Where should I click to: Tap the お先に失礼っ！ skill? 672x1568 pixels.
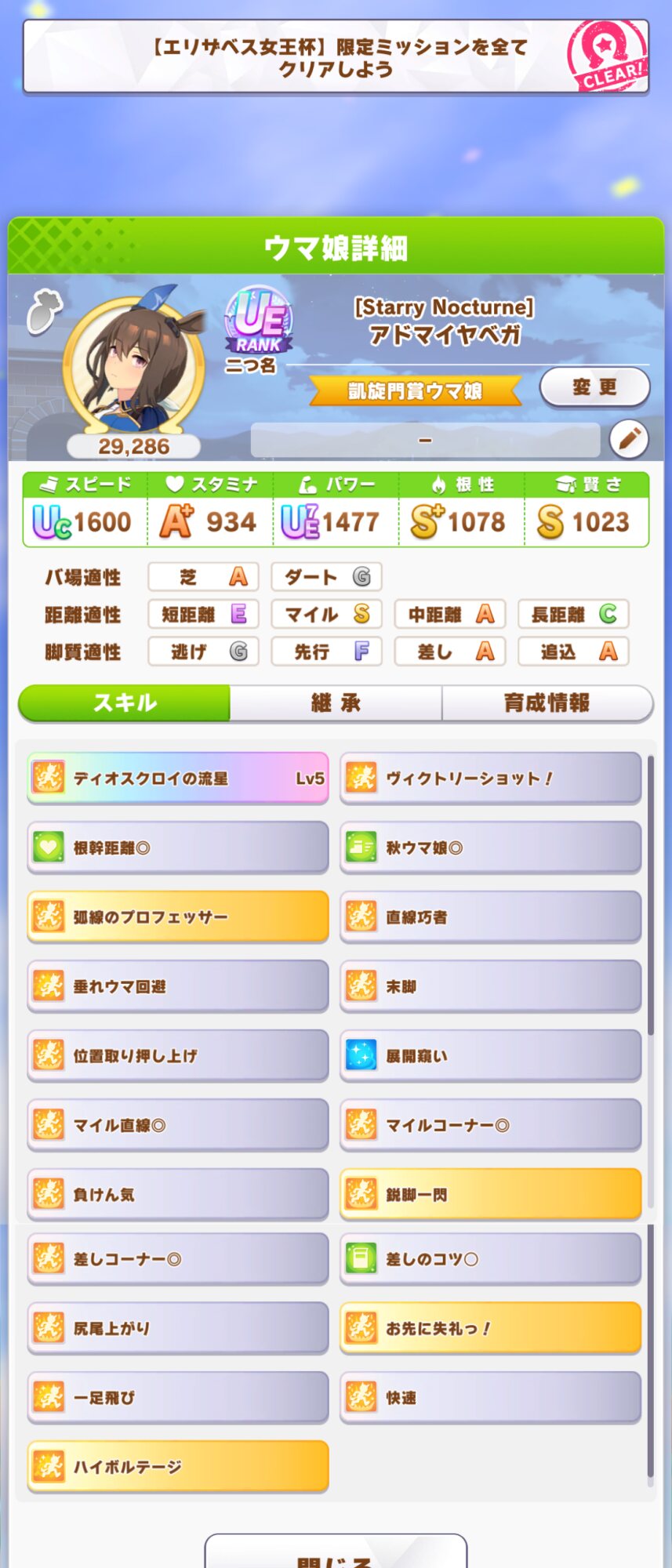490,1328
